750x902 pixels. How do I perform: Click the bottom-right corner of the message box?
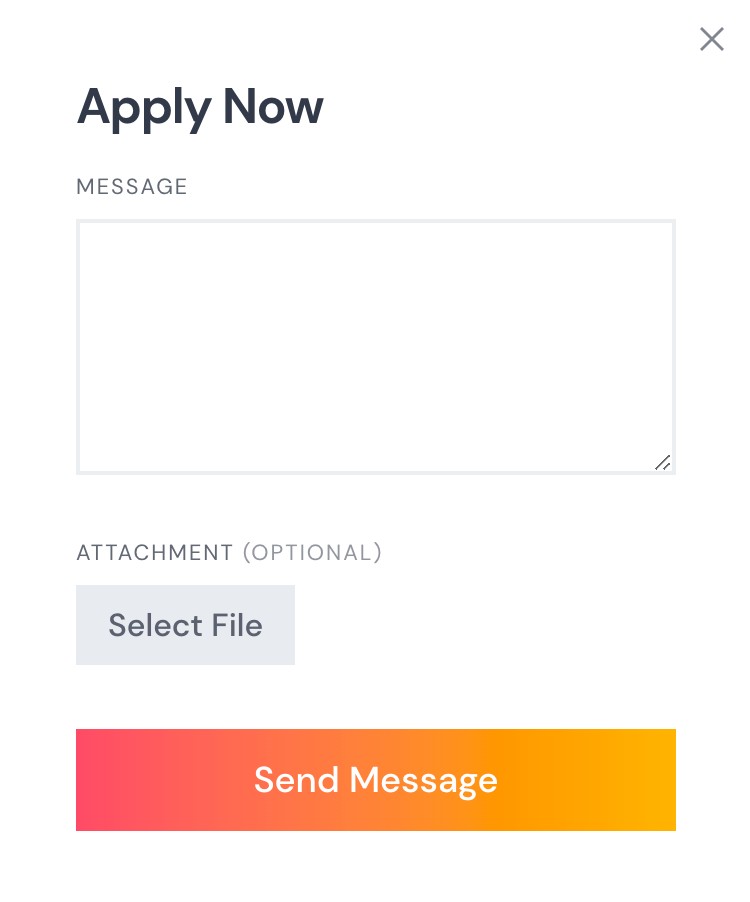pos(663,462)
